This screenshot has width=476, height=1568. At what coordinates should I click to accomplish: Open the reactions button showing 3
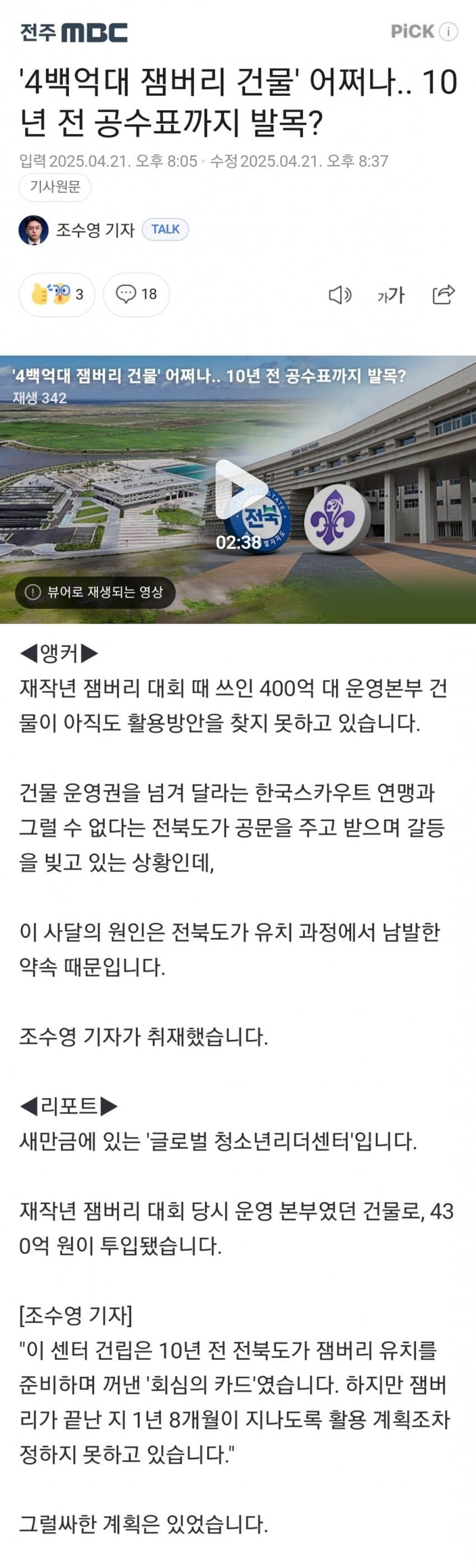click(x=57, y=295)
